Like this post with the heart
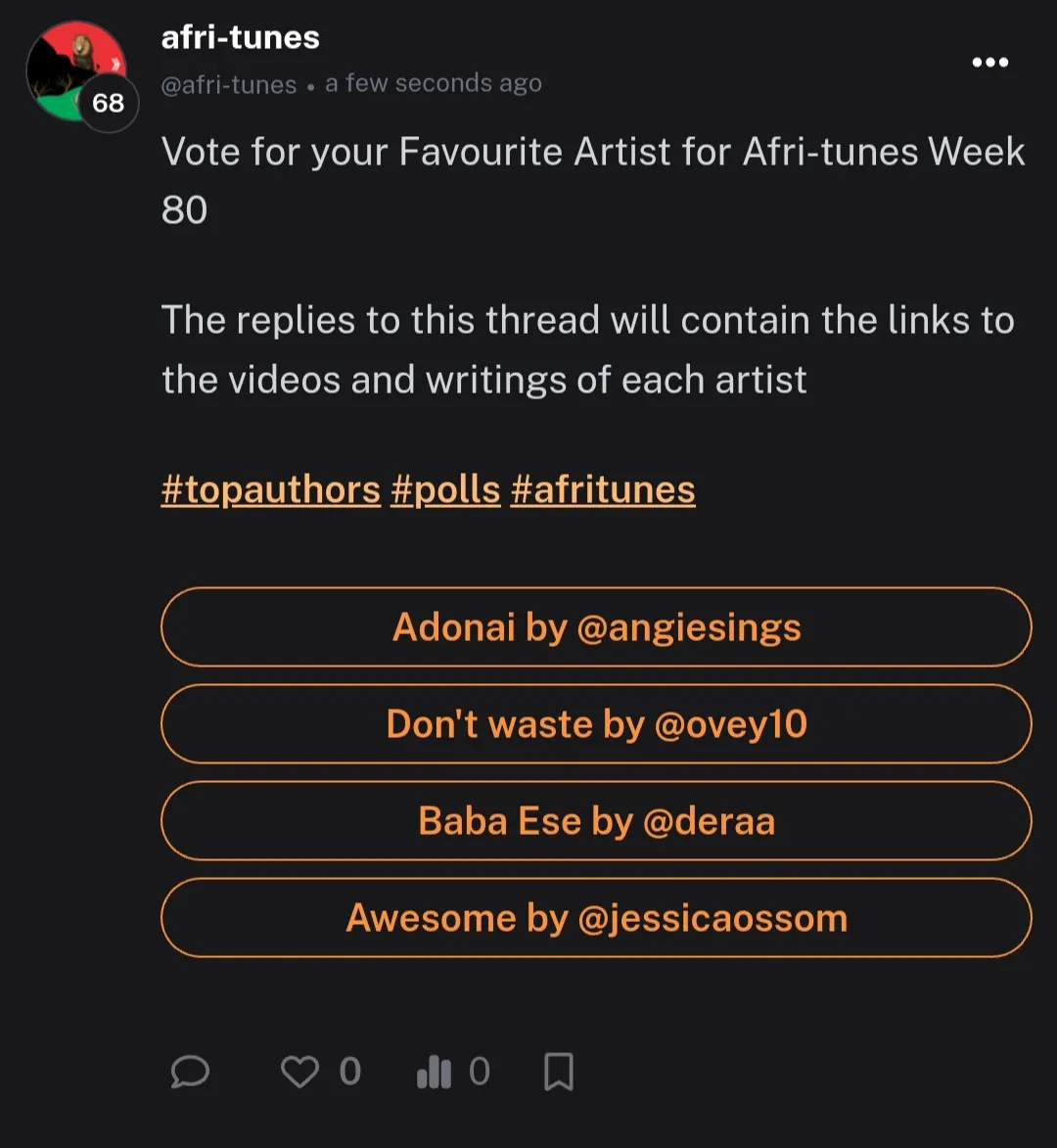Image resolution: width=1057 pixels, height=1148 pixels. [x=299, y=1073]
